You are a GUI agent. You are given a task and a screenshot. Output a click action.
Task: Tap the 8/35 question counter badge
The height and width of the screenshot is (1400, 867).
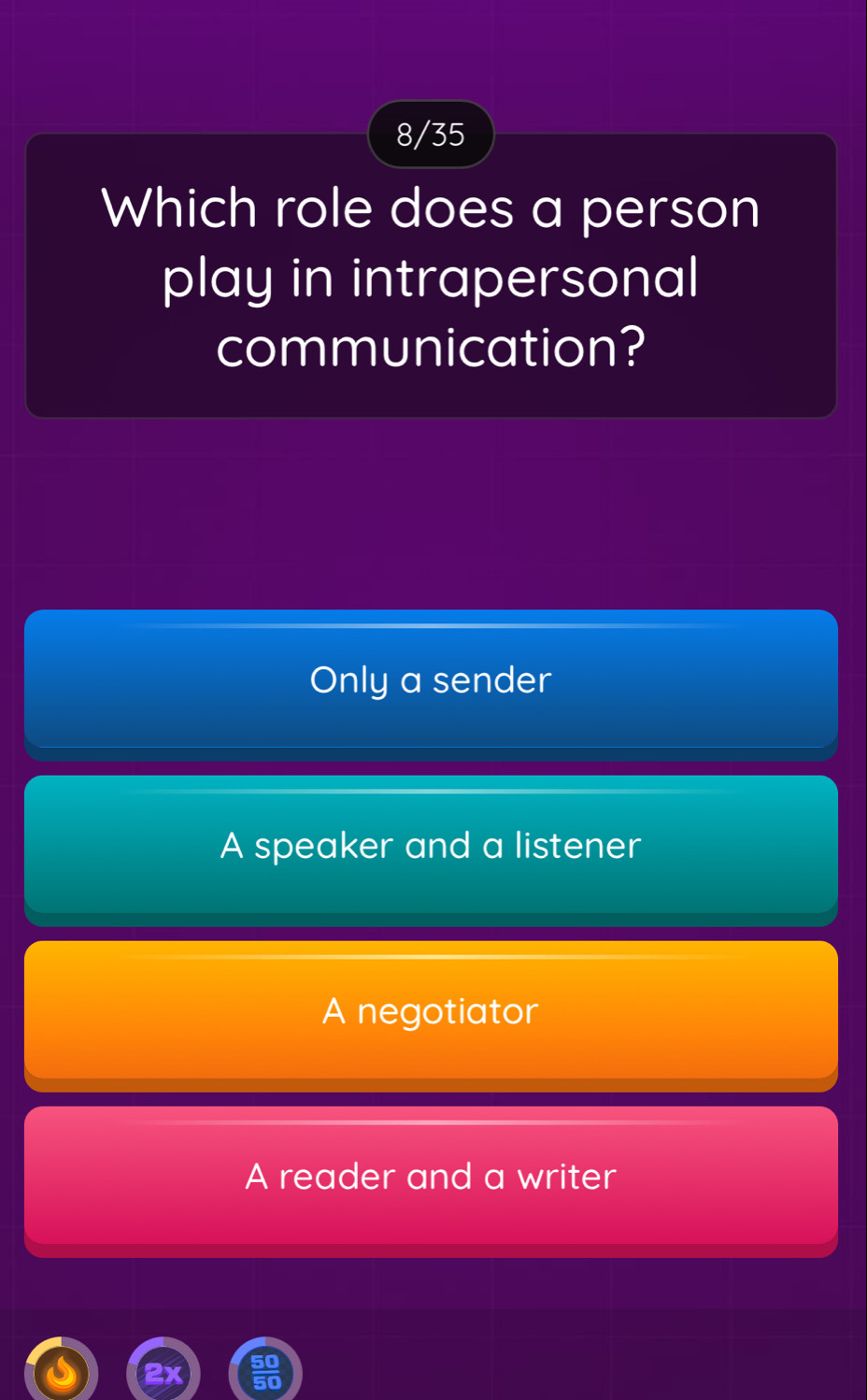[x=431, y=134]
